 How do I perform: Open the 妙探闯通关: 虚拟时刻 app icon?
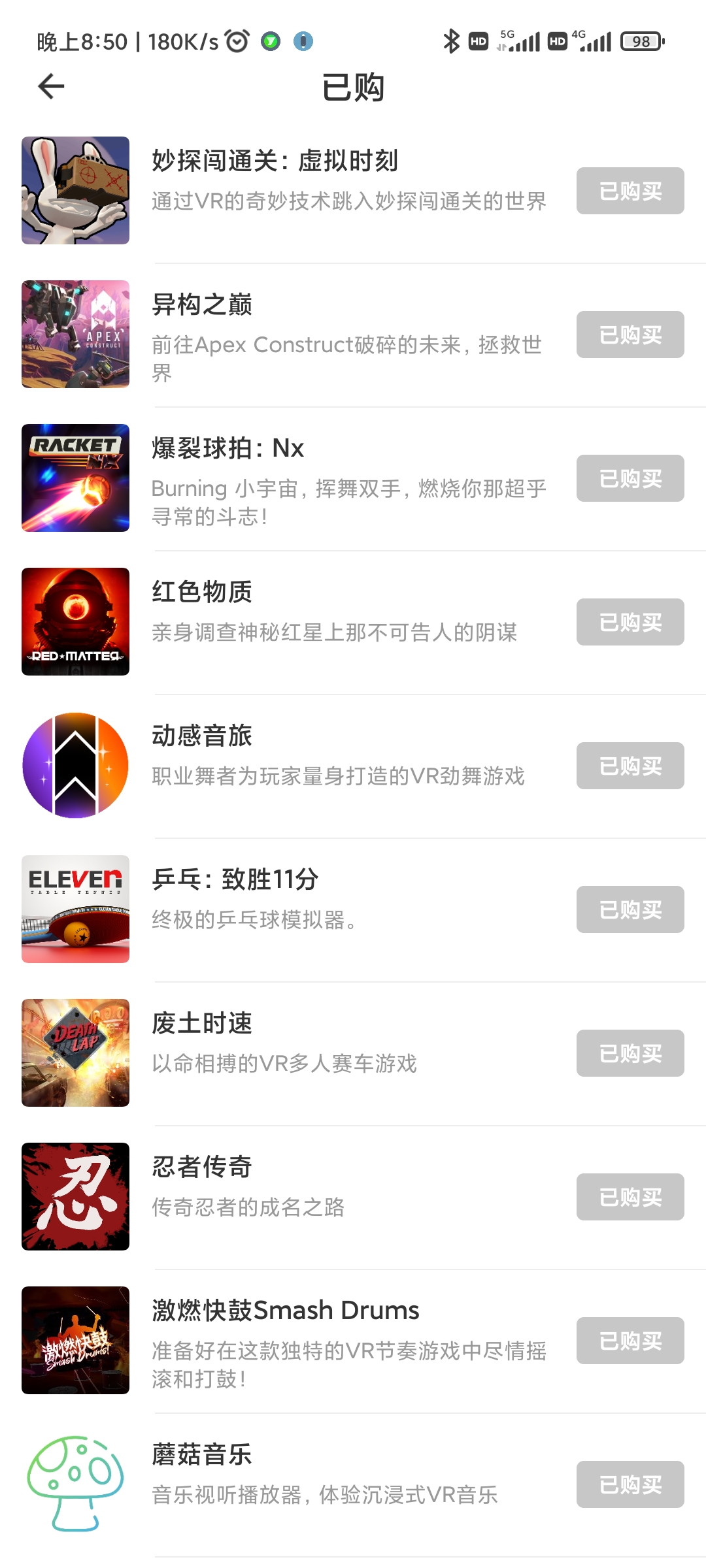pos(75,189)
